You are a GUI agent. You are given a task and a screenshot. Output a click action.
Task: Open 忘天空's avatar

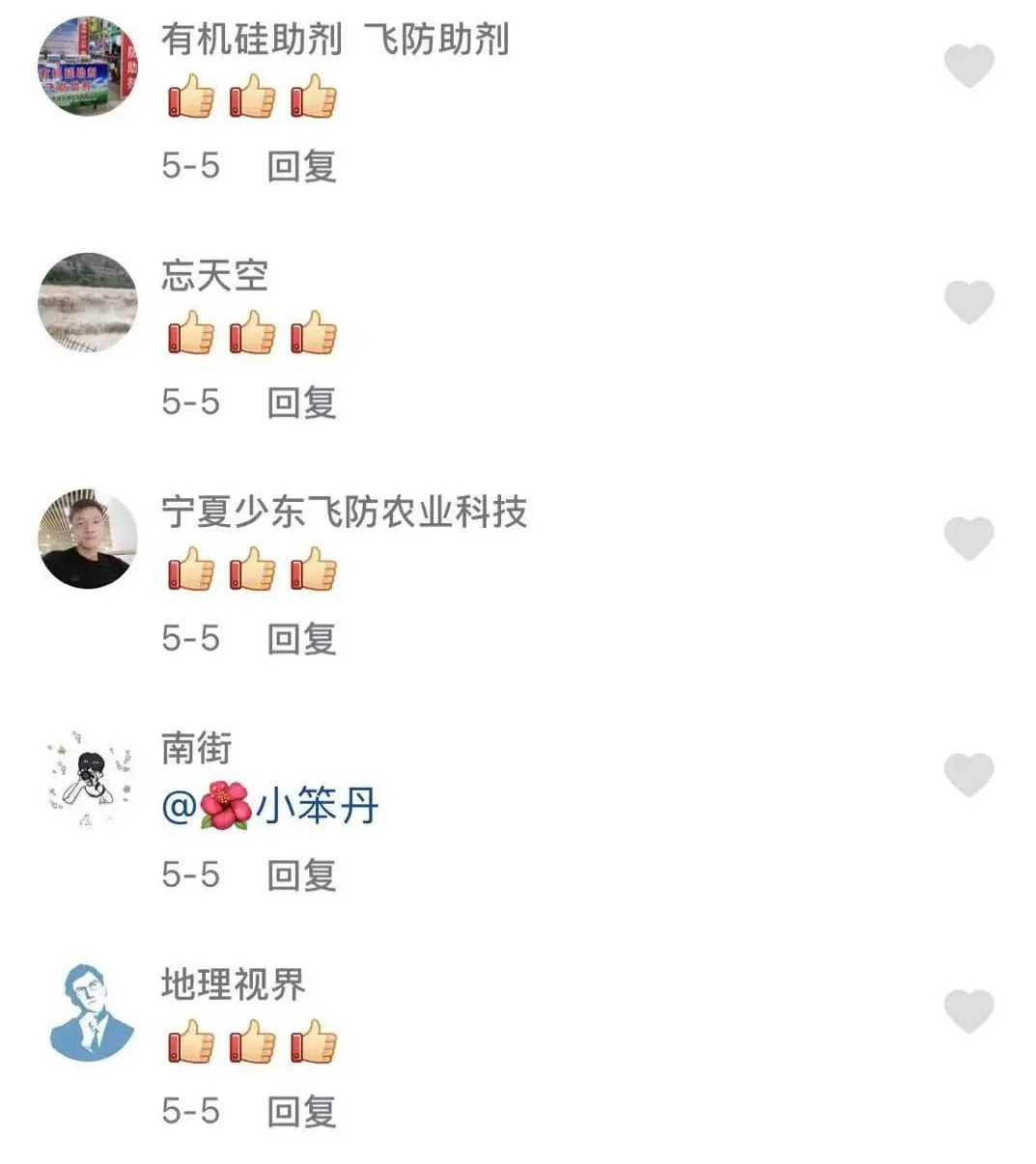[x=88, y=302]
